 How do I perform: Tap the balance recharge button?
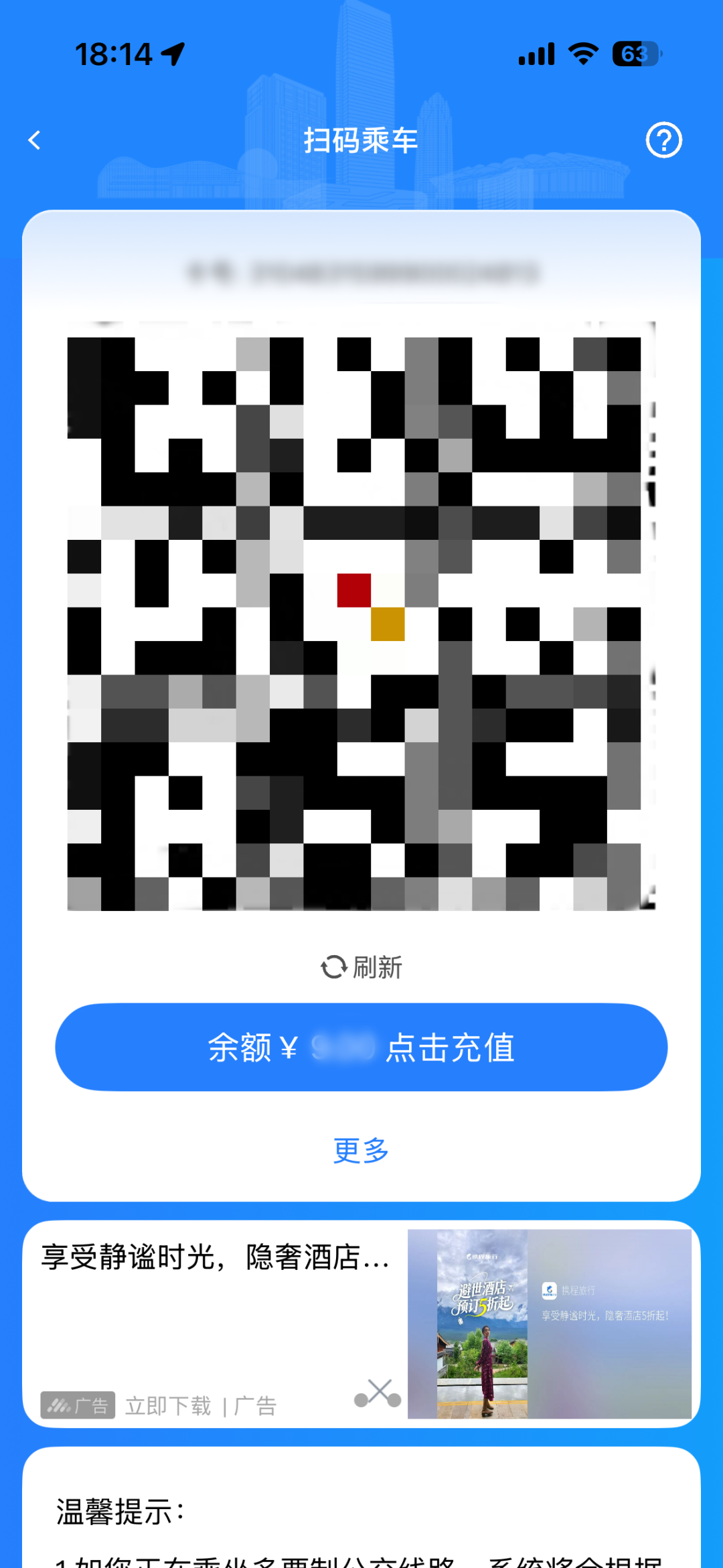[361, 1048]
